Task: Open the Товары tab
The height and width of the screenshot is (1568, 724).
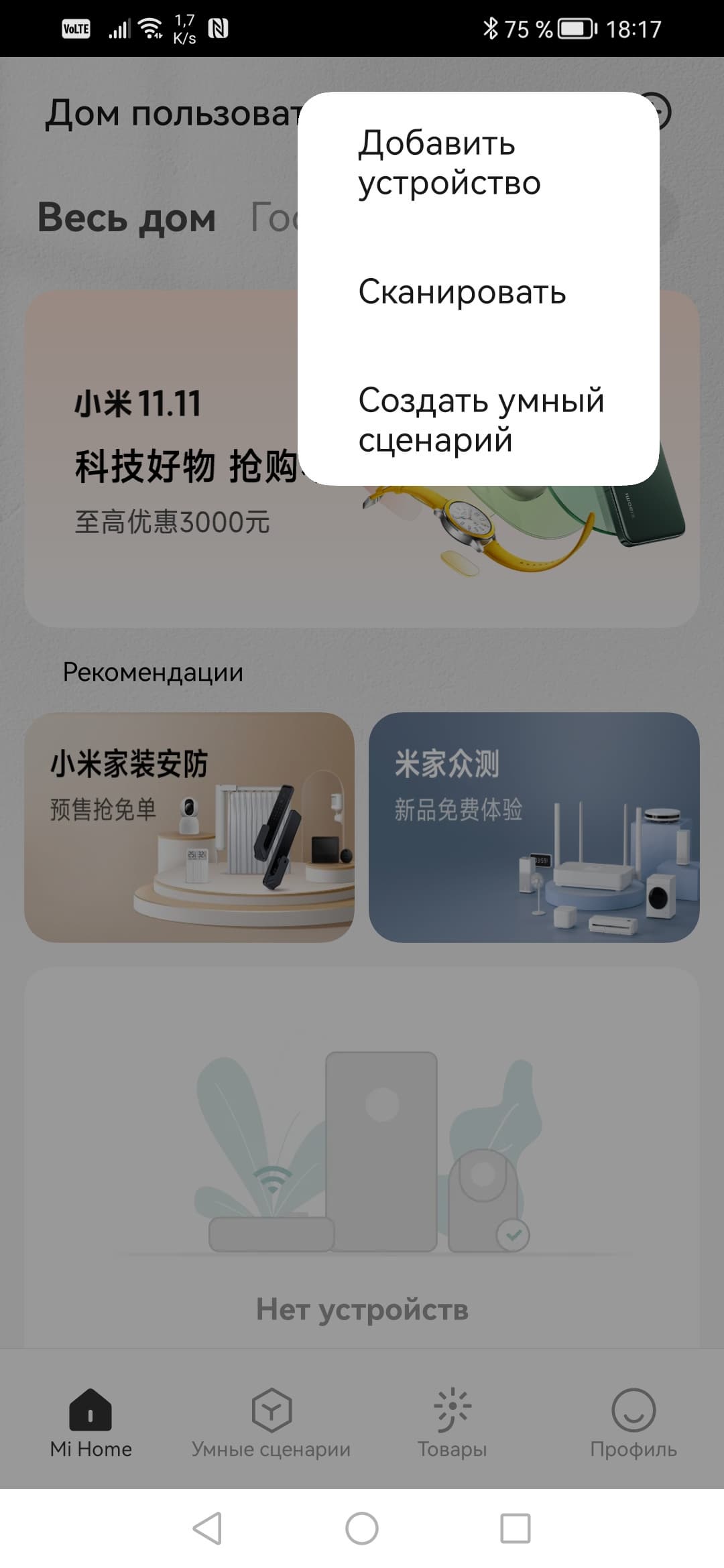Action: click(452, 1422)
